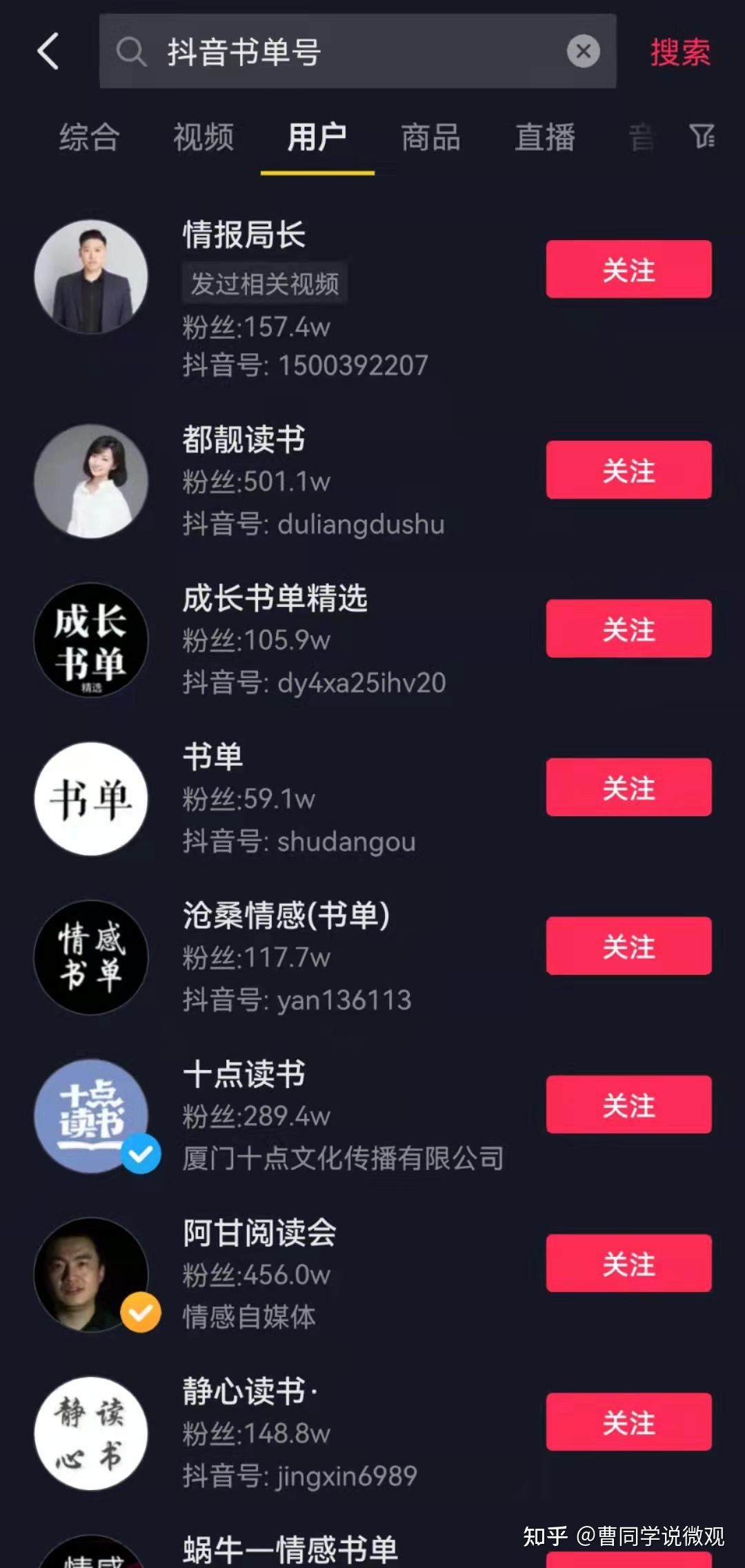Open the 直播 results tab
This screenshot has height=1568, width=745.
544,138
